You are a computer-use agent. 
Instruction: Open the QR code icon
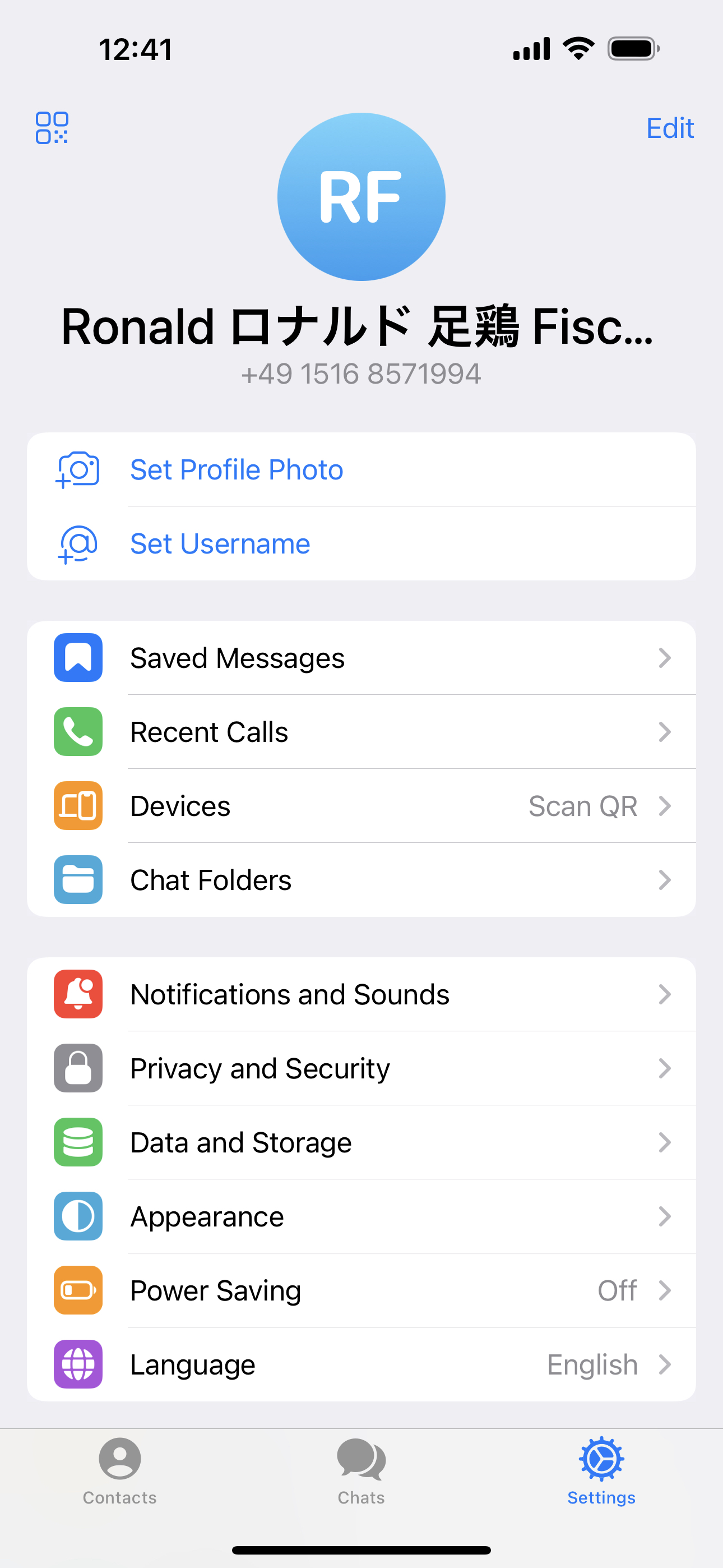pyautogui.click(x=52, y=128)
